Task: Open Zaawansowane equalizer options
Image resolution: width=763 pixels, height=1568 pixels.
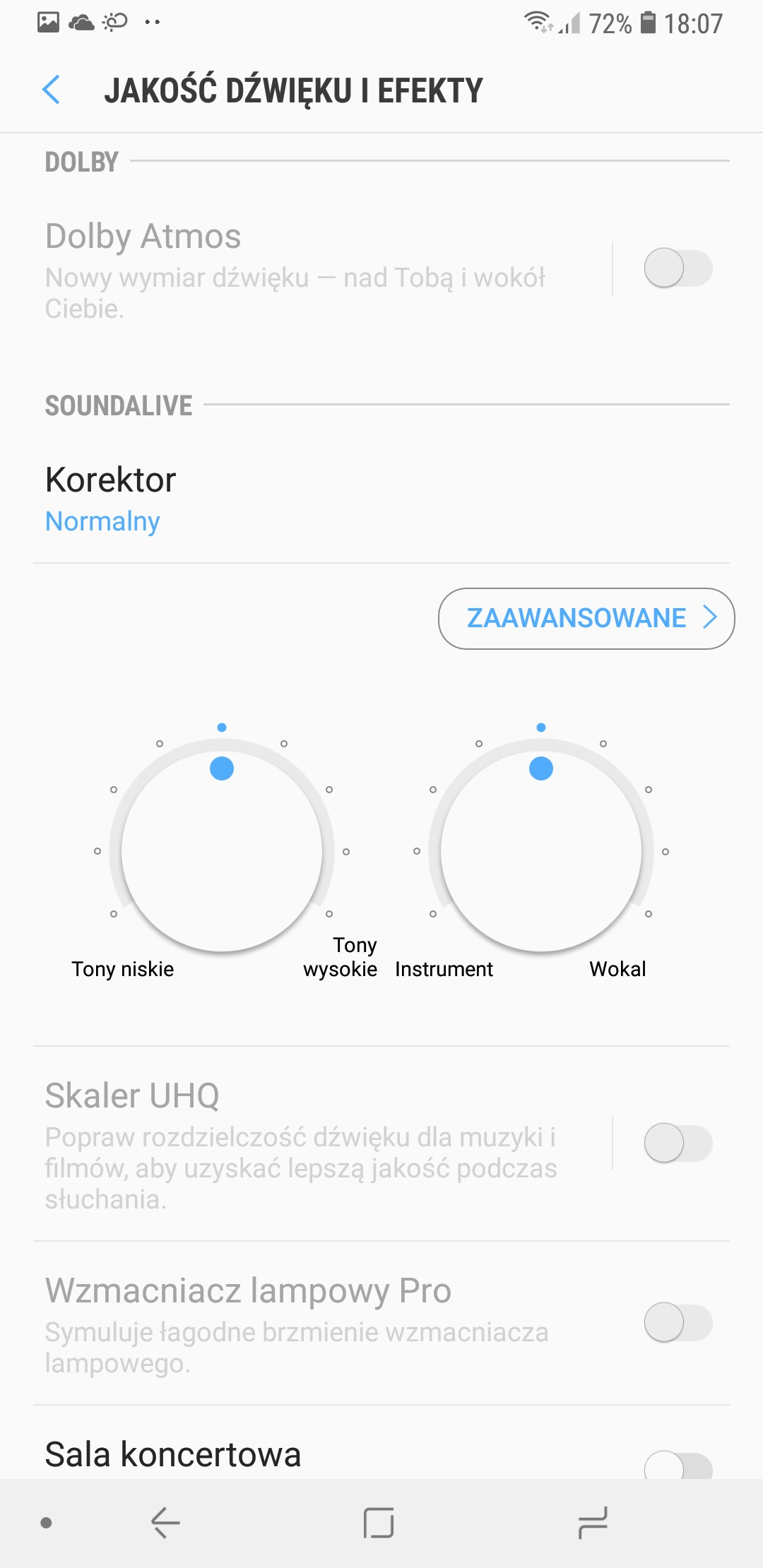Action: [x=586, y=619]
